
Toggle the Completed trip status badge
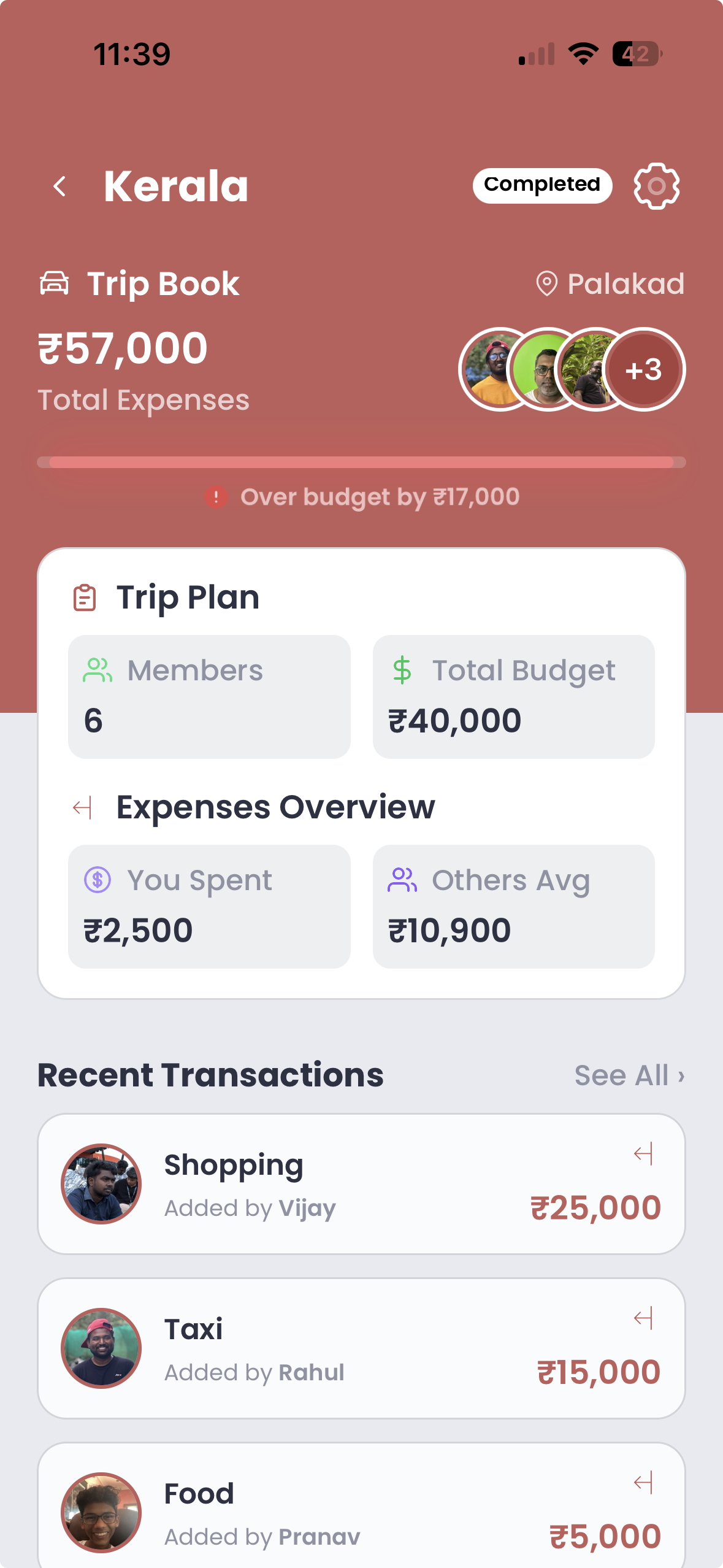click(541, 185)
